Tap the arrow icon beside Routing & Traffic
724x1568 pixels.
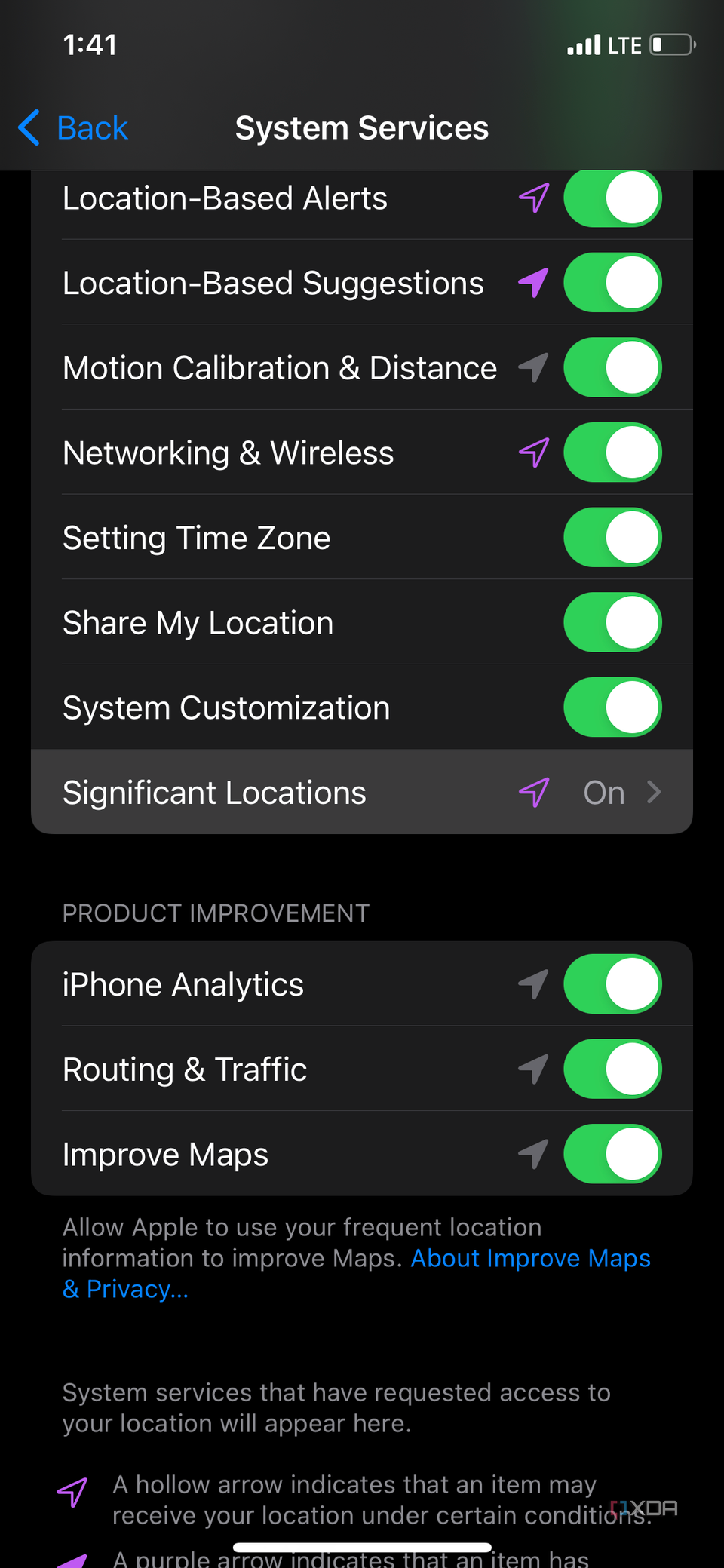(x=533, y=1069)
